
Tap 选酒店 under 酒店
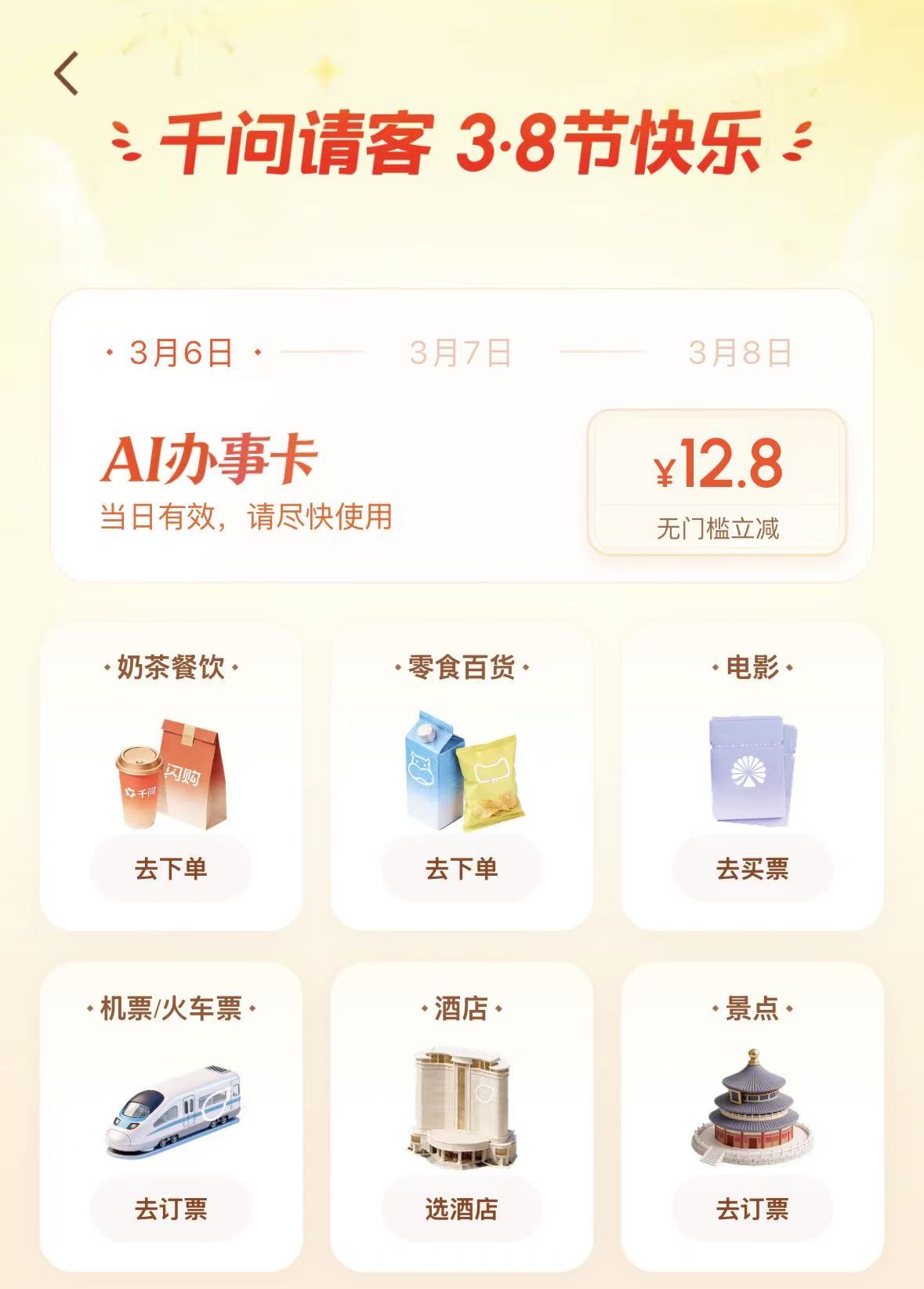(462, 1209)
